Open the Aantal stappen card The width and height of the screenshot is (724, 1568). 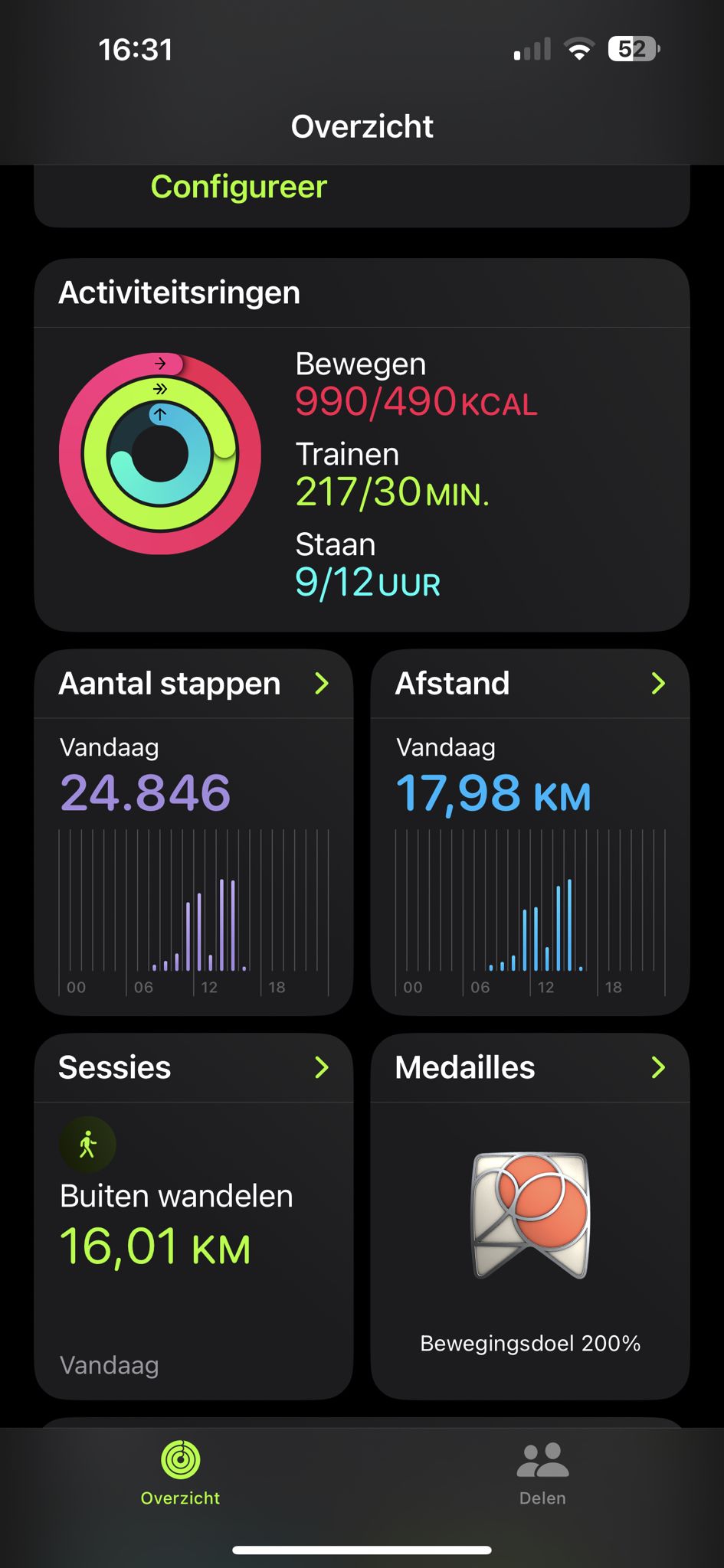(x=194, y=832)
